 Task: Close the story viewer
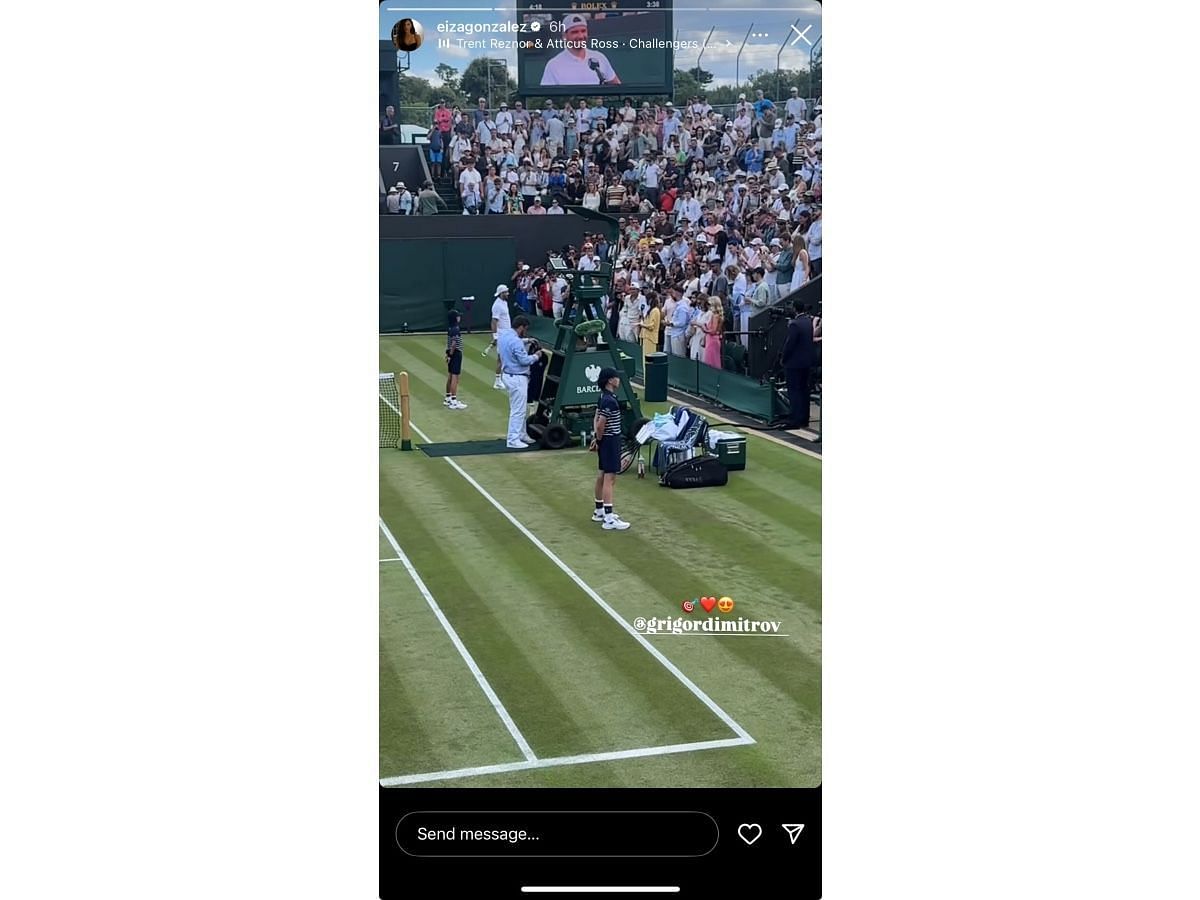[801, 35]
